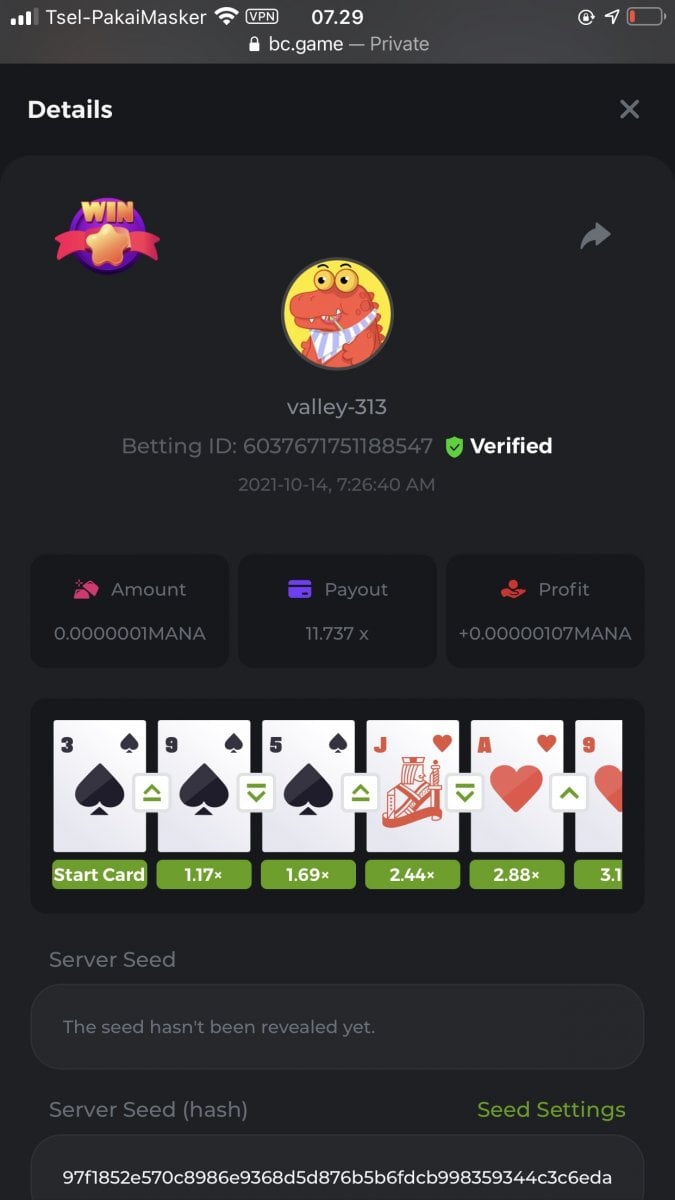Tap the bc.game address bar
This screenshot has height=1200, width=675.
point(337,44)
